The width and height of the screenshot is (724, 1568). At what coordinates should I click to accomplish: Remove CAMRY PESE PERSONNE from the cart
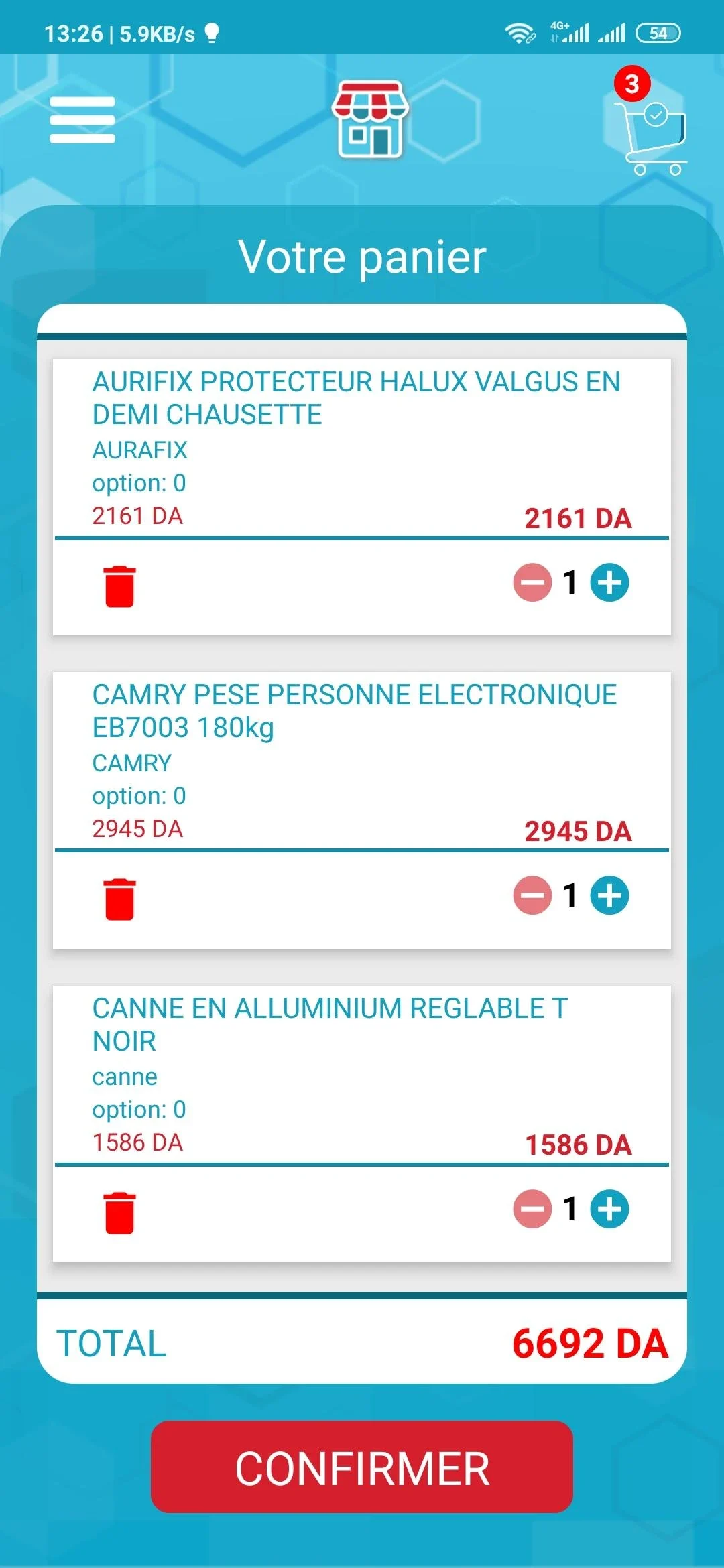click(x=120, y=899)
